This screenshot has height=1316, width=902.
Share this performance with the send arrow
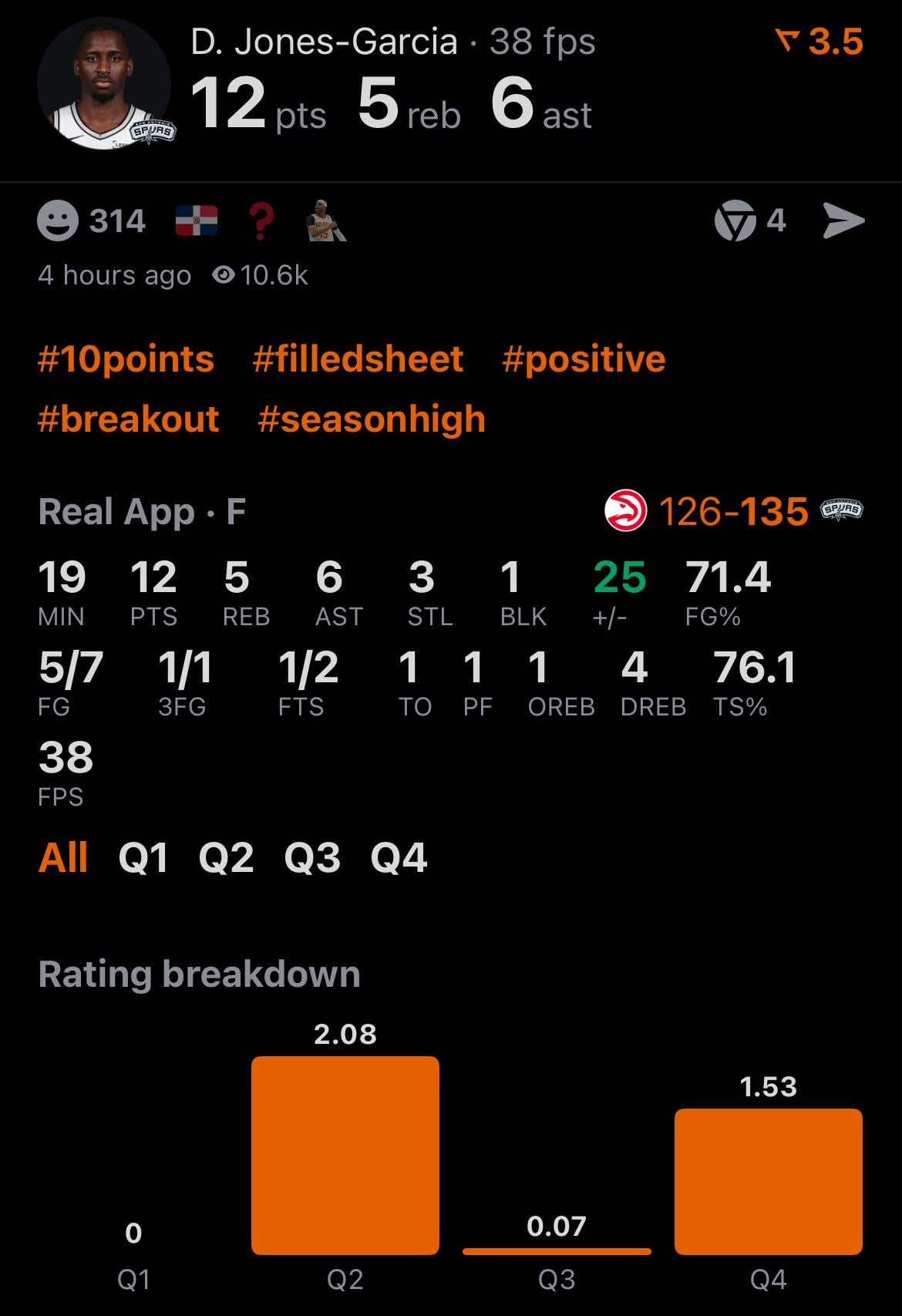click(843, 221)
